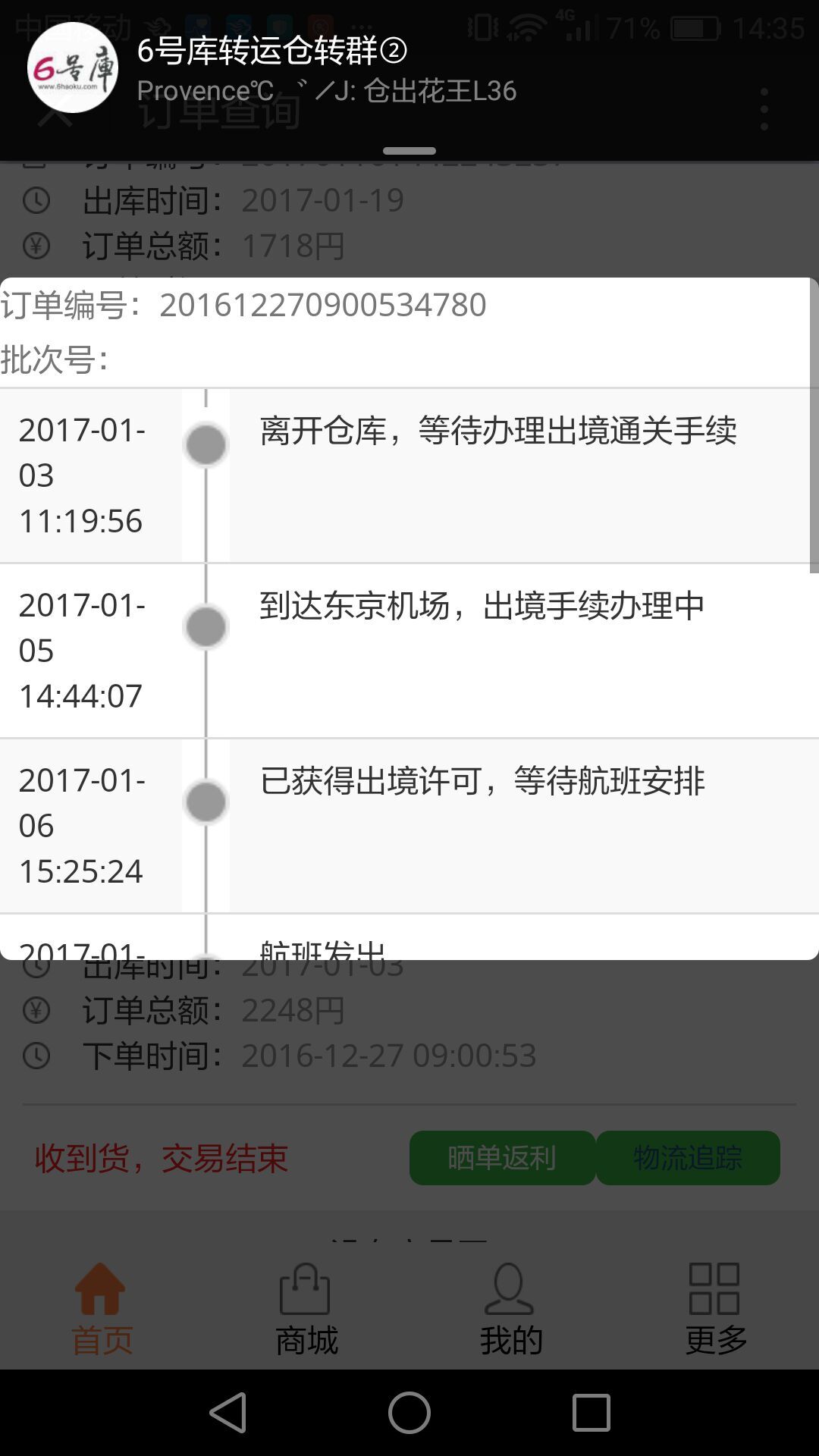Viewport: 819px width, 1456px height.
Task: Open the 6号库转运仓转群② message notification
Action: [x=326, y=70]
